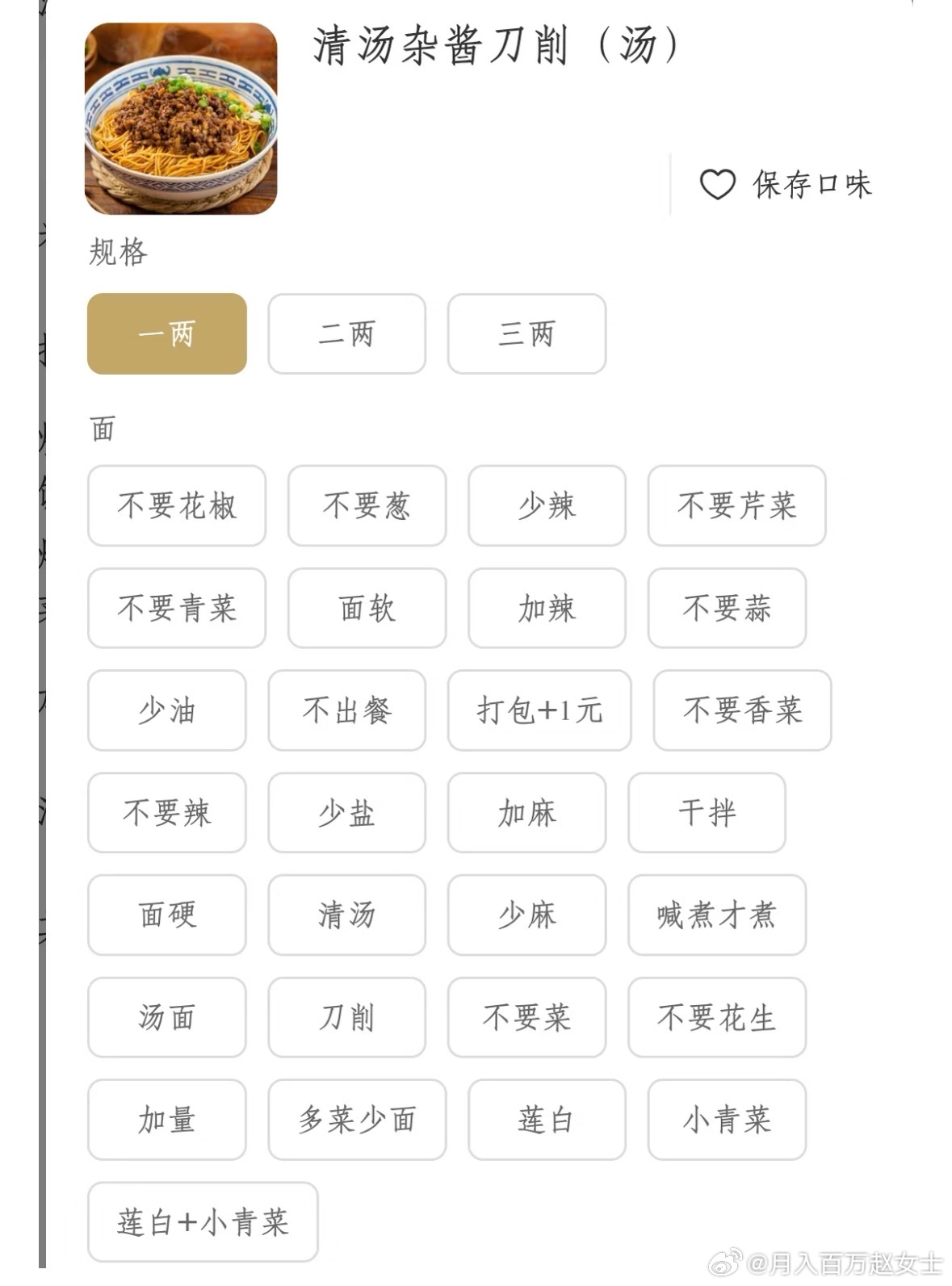Enable the 干拌 preparation style
The height and width of the screenshot is (1286, 952).
707,814
